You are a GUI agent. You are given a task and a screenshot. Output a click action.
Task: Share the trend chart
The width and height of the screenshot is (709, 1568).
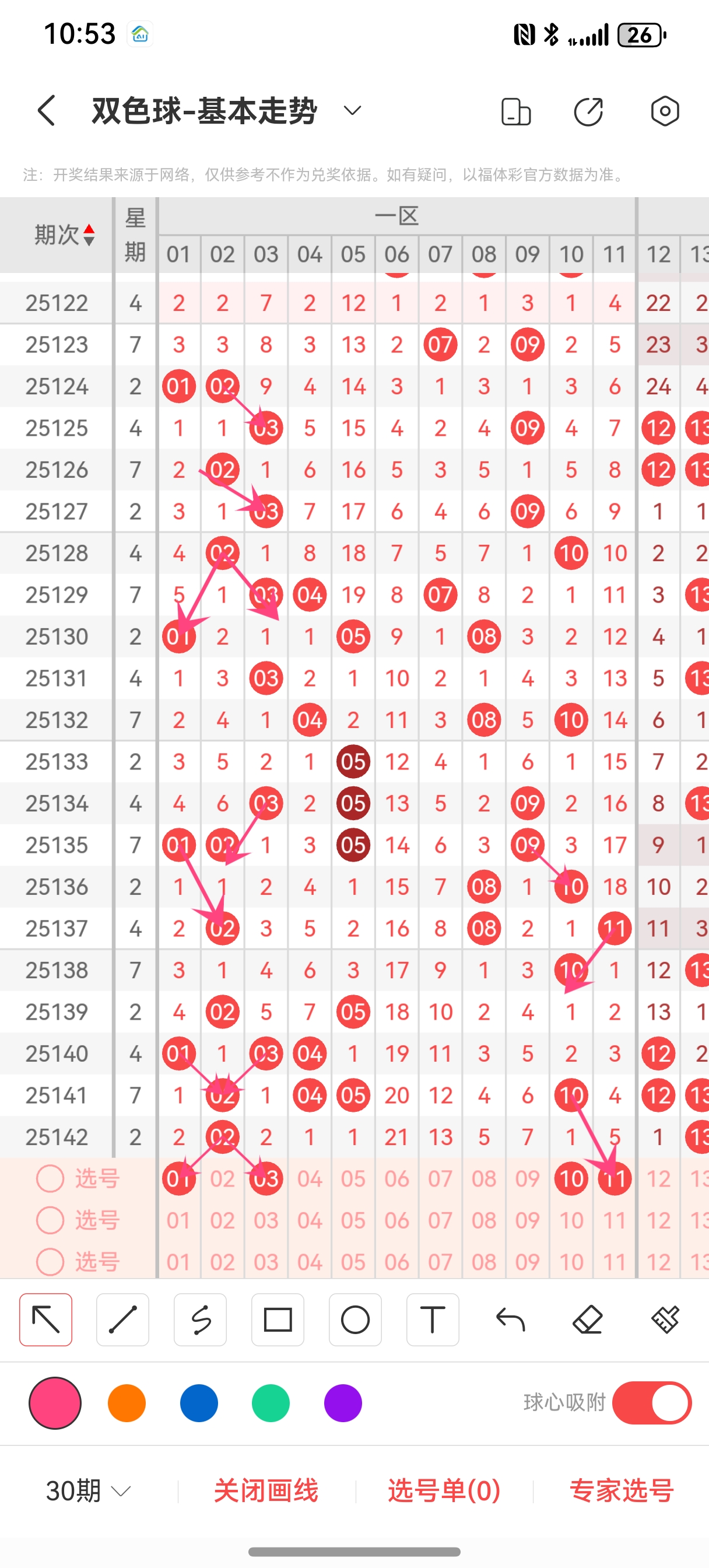click(588, 111)
